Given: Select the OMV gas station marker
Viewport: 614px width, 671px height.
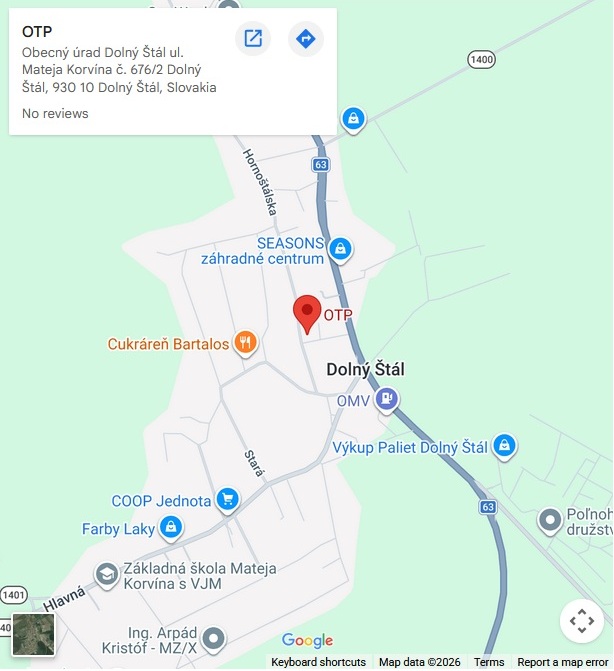Looking at the screenshot, I should coord(387,401).
